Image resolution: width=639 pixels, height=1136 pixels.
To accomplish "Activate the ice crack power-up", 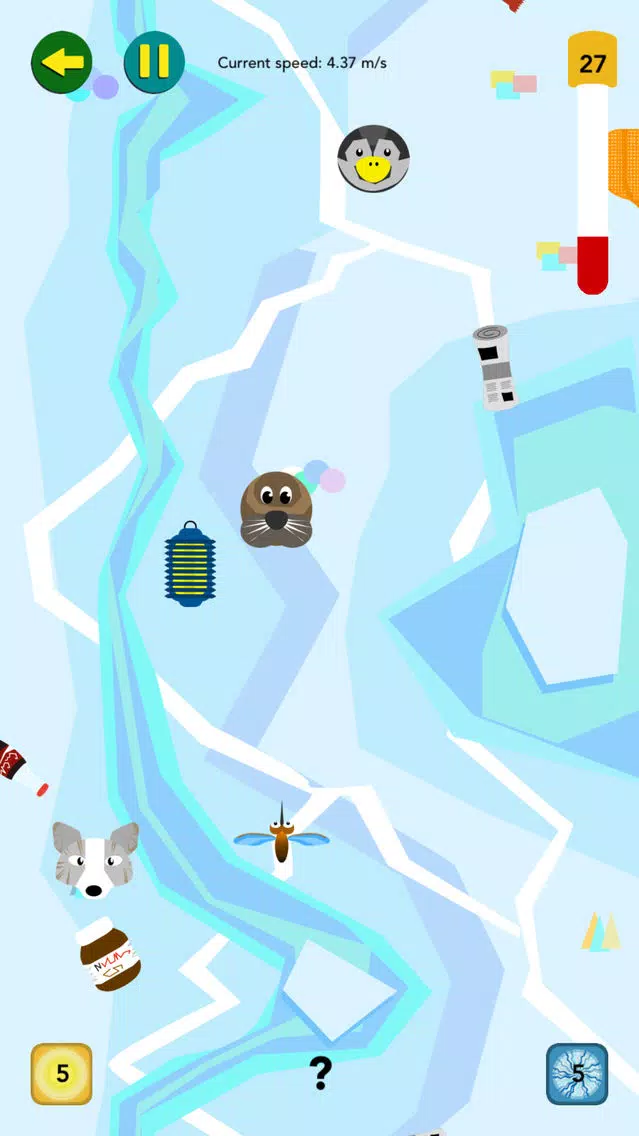I will [577, 1074].
